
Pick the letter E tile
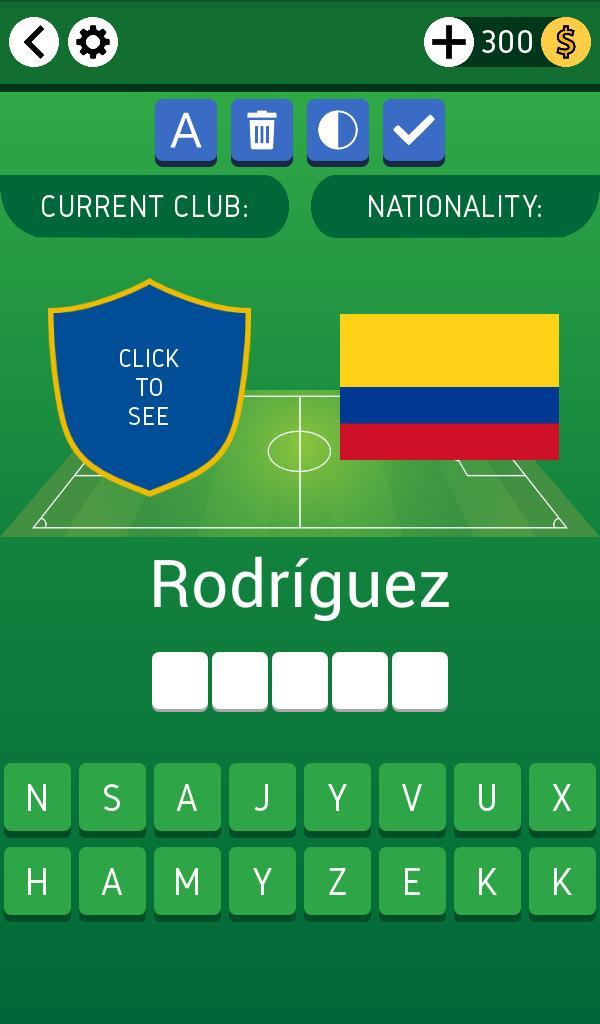[x=412, y=881]
